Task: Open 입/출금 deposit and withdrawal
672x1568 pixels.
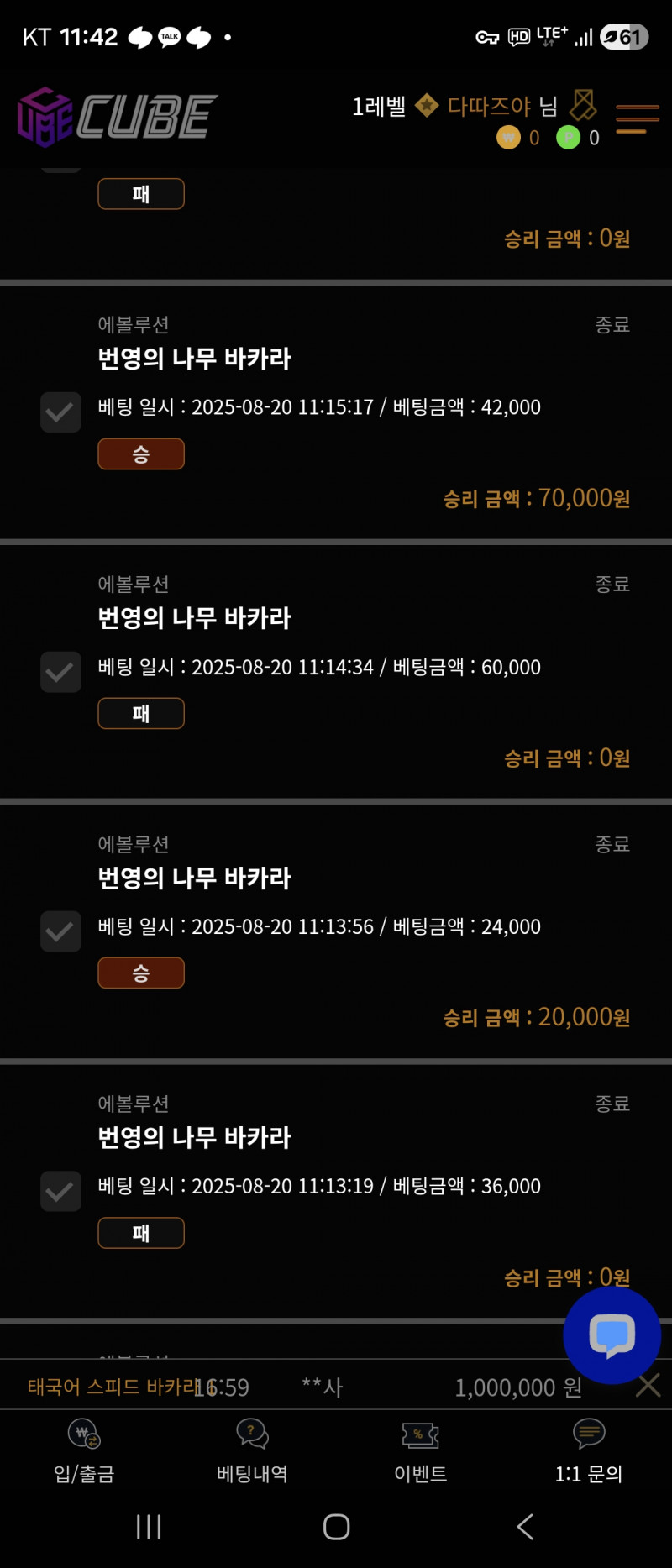Action: [84, 1450]
